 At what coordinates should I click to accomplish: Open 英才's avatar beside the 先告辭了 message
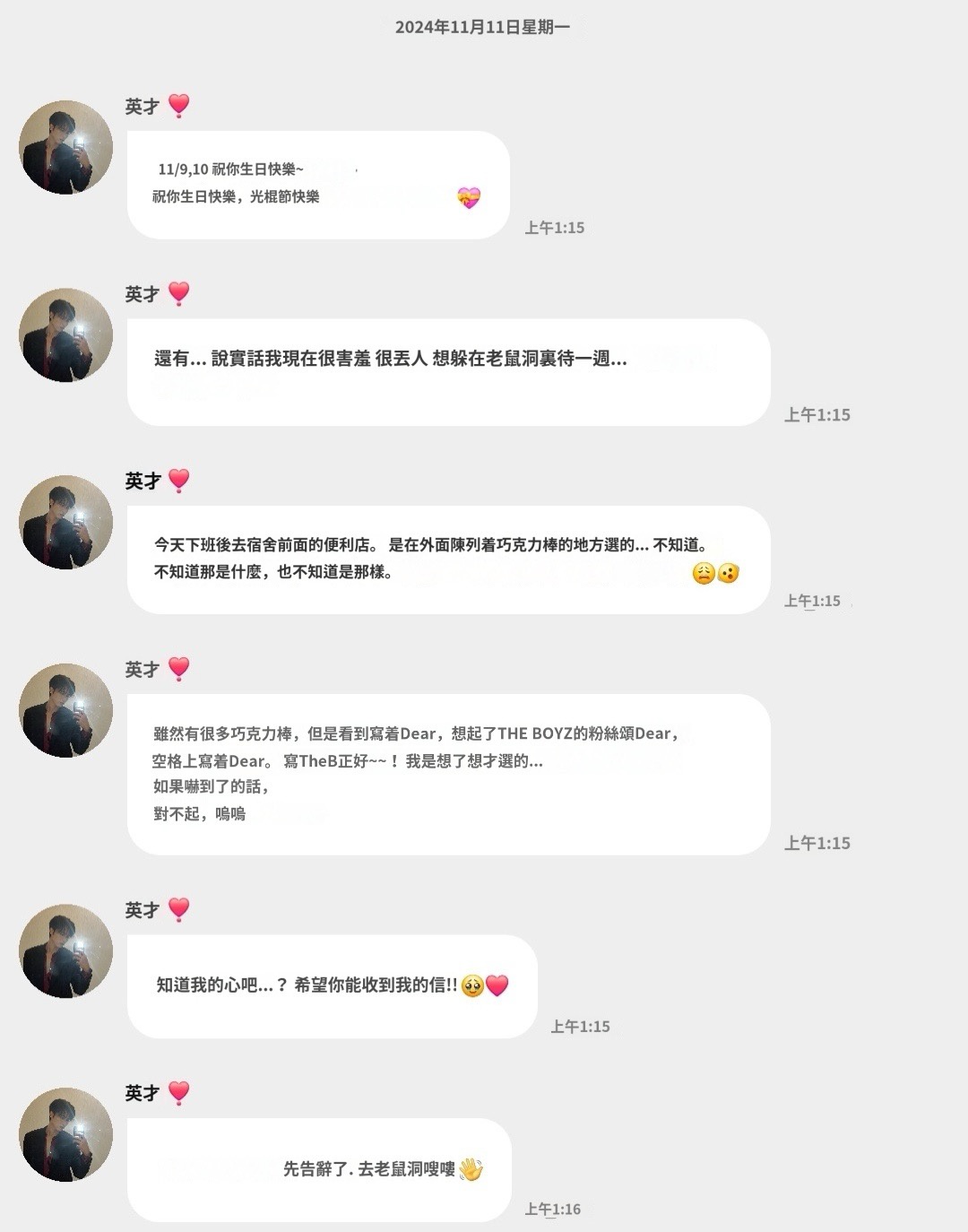point(65,1134)
